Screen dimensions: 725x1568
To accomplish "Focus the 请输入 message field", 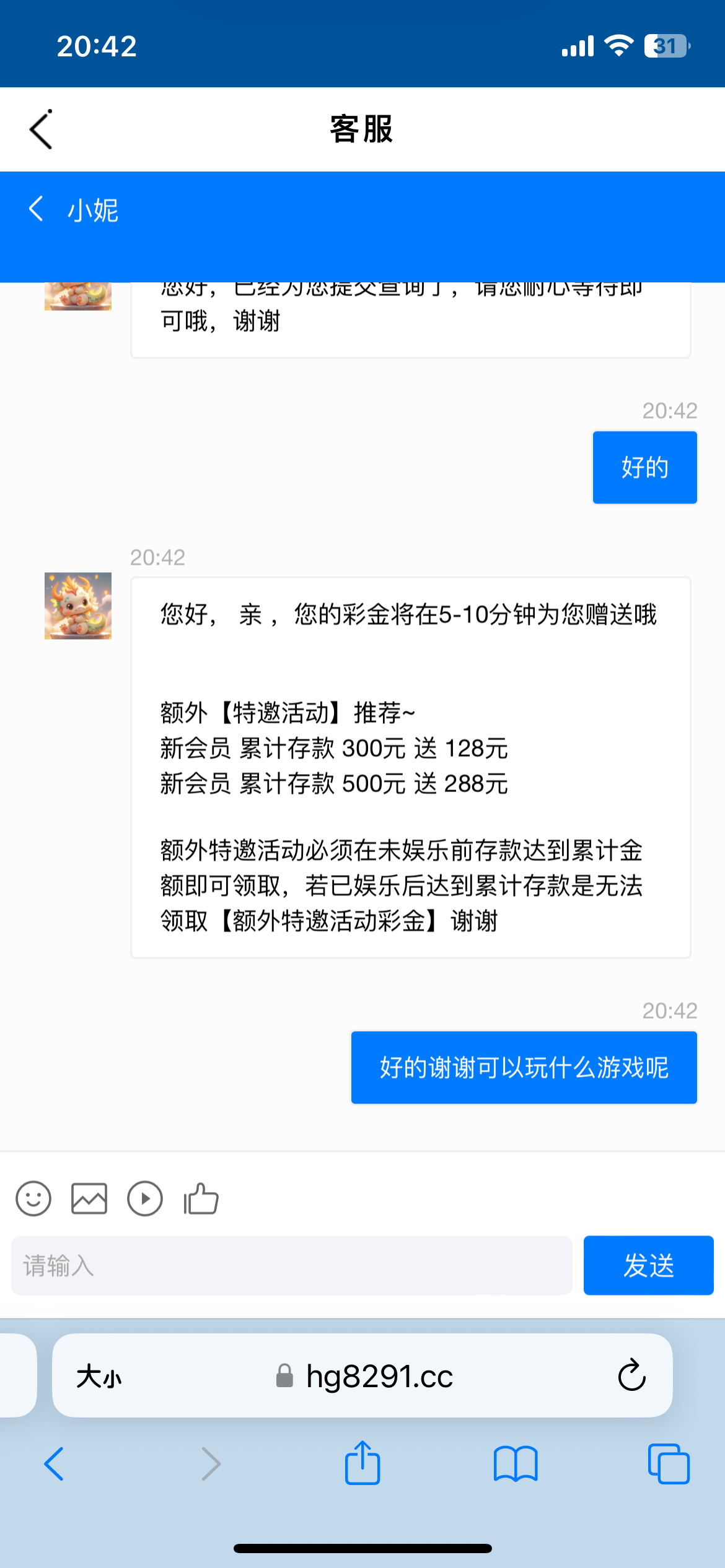I will coord(291,1265).
